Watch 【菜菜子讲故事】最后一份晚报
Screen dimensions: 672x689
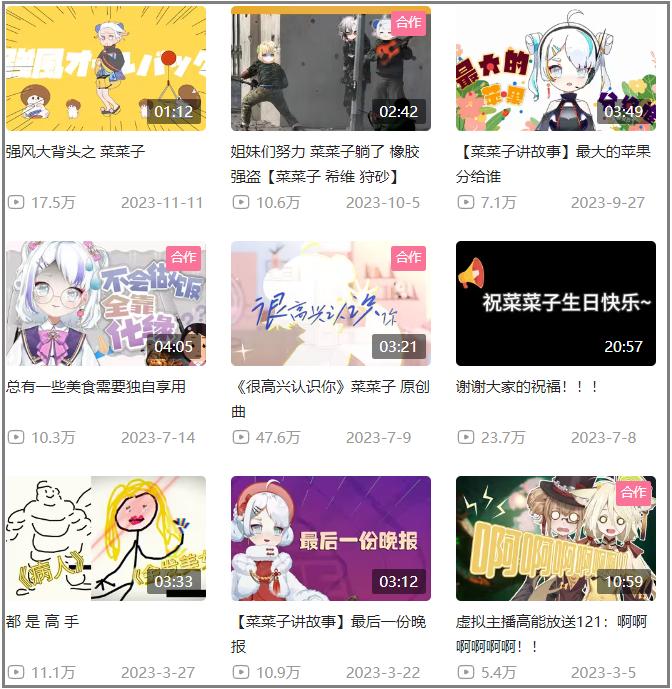click(330, 538)
